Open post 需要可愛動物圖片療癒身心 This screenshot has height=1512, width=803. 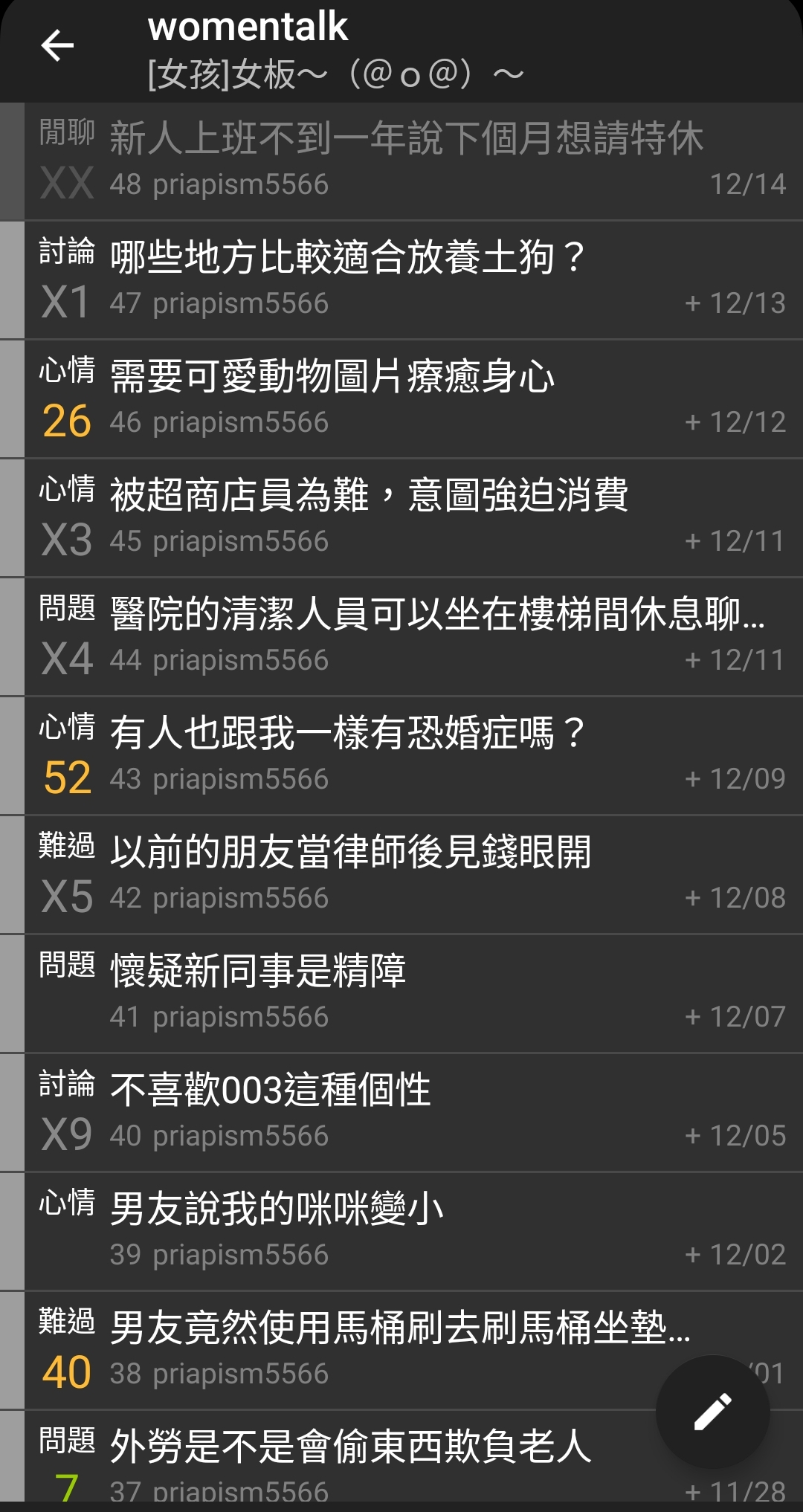click(401, 399)
